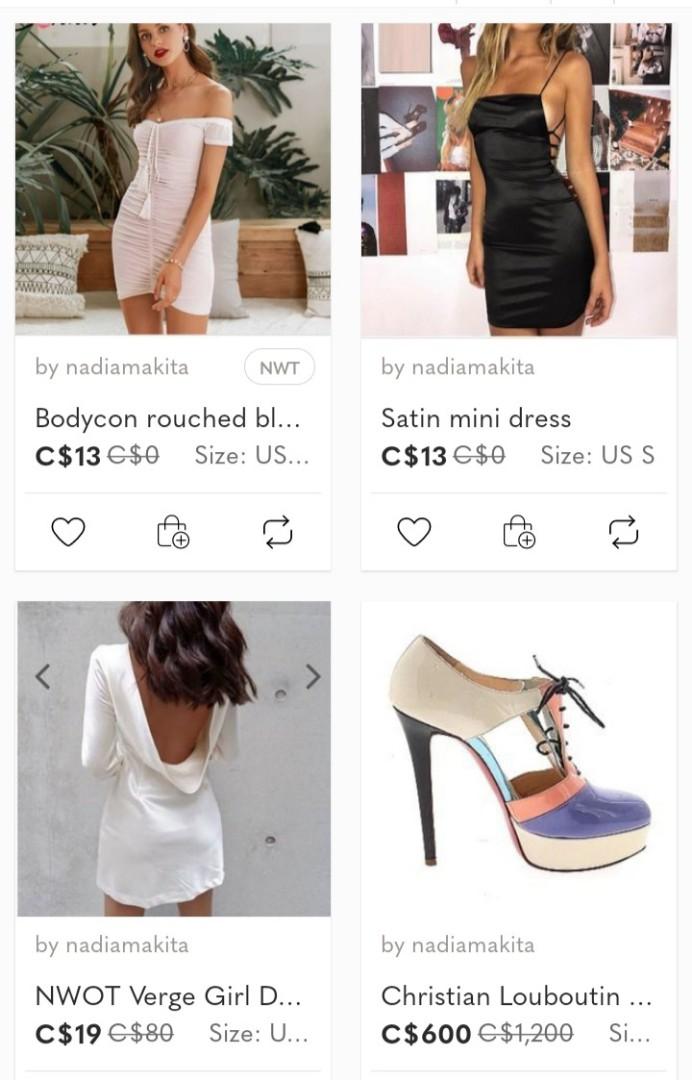Open the NWOT Verge Girl dress listing
Image resolution: width=692 pixels, height=1080 pixels.
(168, 996)
